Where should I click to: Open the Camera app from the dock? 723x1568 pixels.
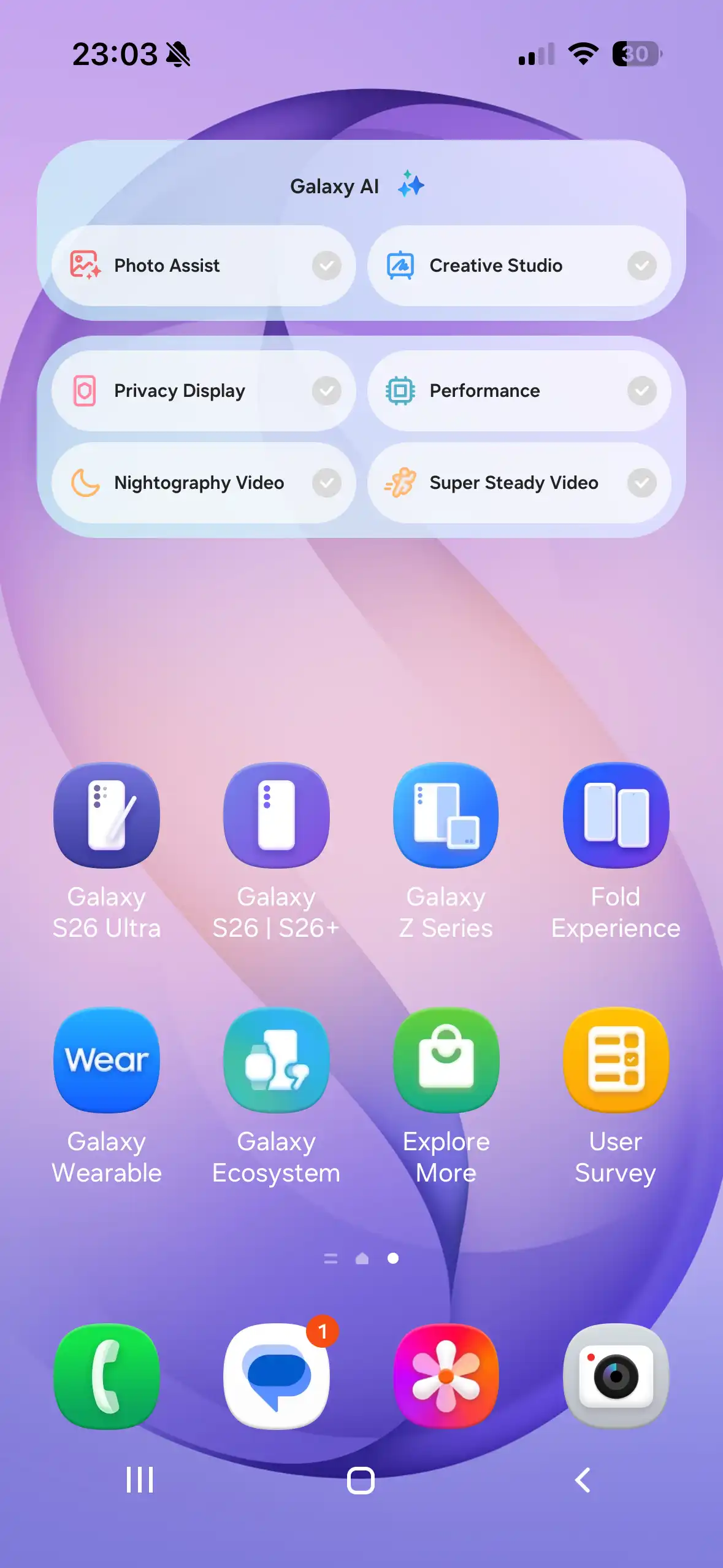pos(616,1376)
